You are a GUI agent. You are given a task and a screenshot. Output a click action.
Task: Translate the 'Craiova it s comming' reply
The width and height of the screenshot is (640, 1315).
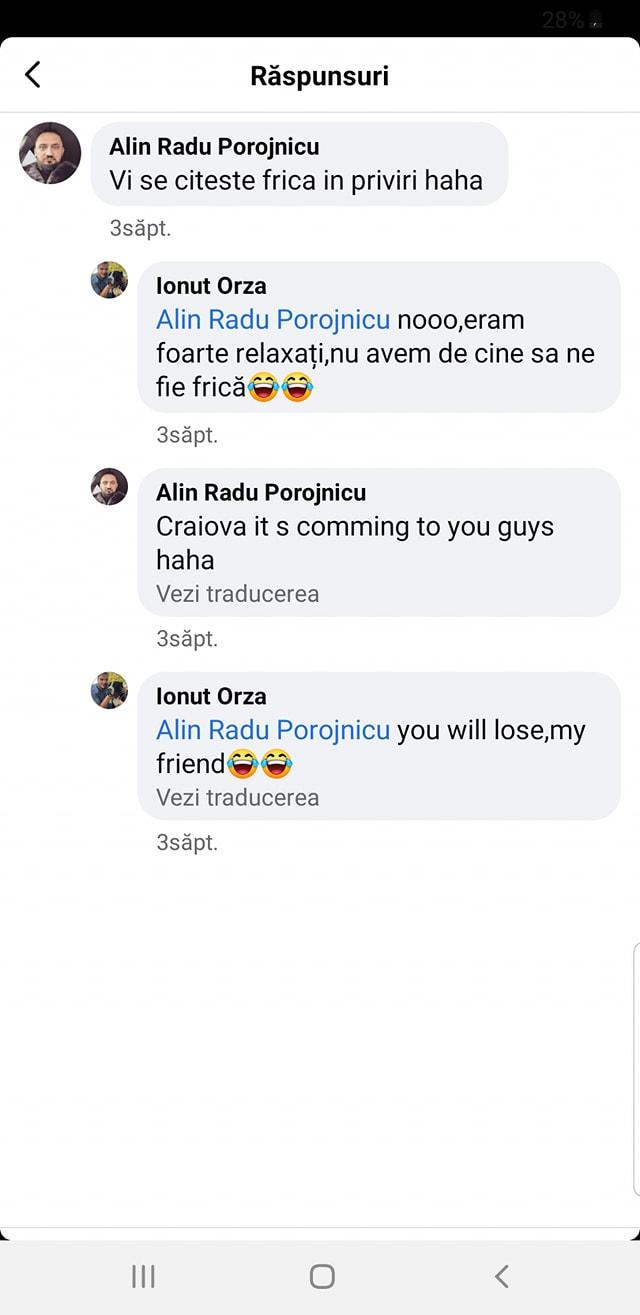click(x=237, y=594)
